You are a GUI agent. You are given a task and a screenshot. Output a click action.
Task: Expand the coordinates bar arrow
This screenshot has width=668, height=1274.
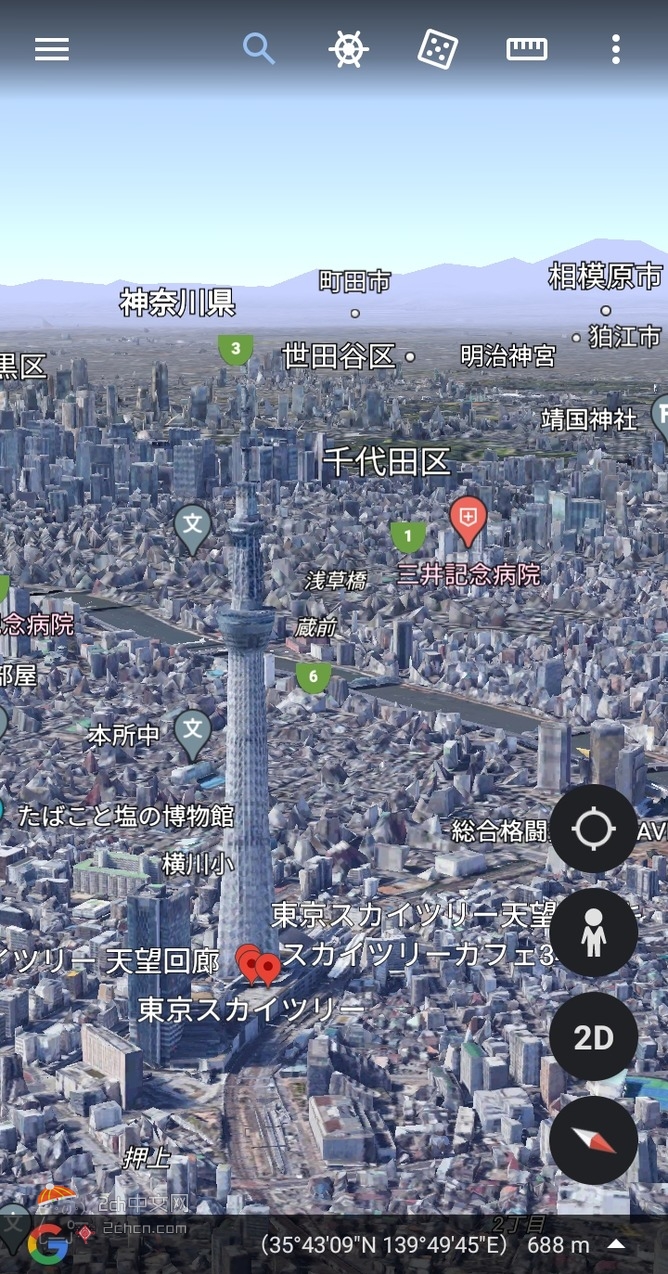click(x=617, y=1245)
